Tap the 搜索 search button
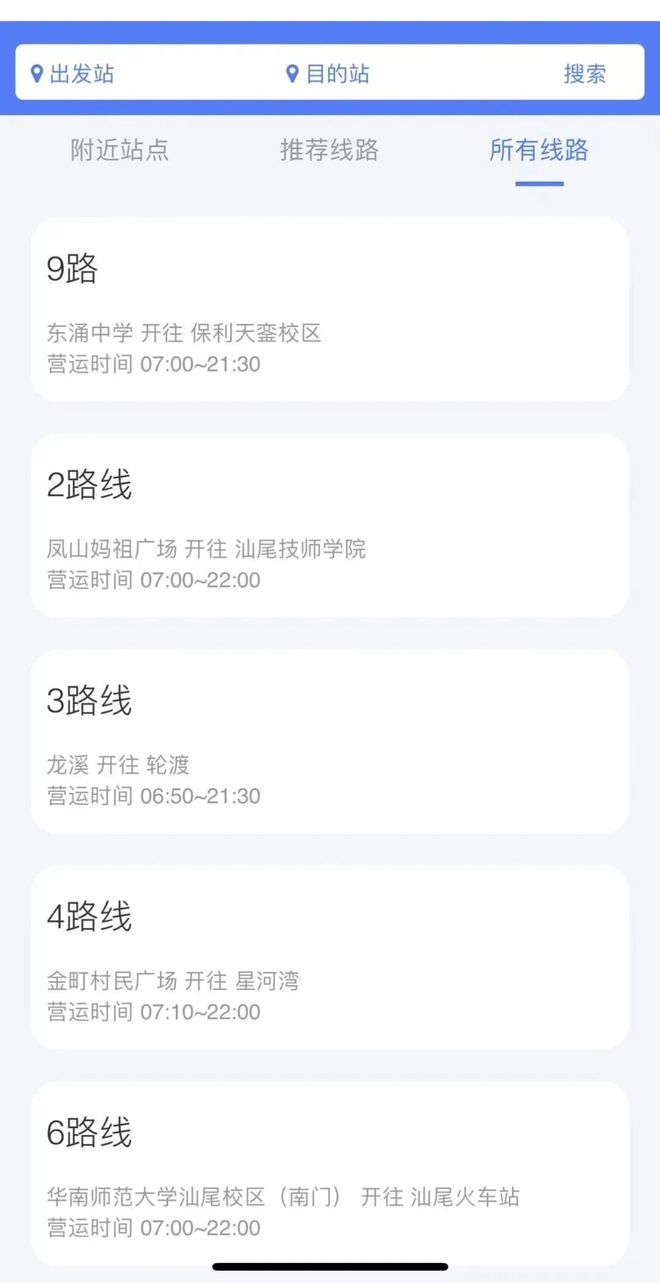This screenshot has width=660, height=1283. pyautogui.click(x=584, y=74)
